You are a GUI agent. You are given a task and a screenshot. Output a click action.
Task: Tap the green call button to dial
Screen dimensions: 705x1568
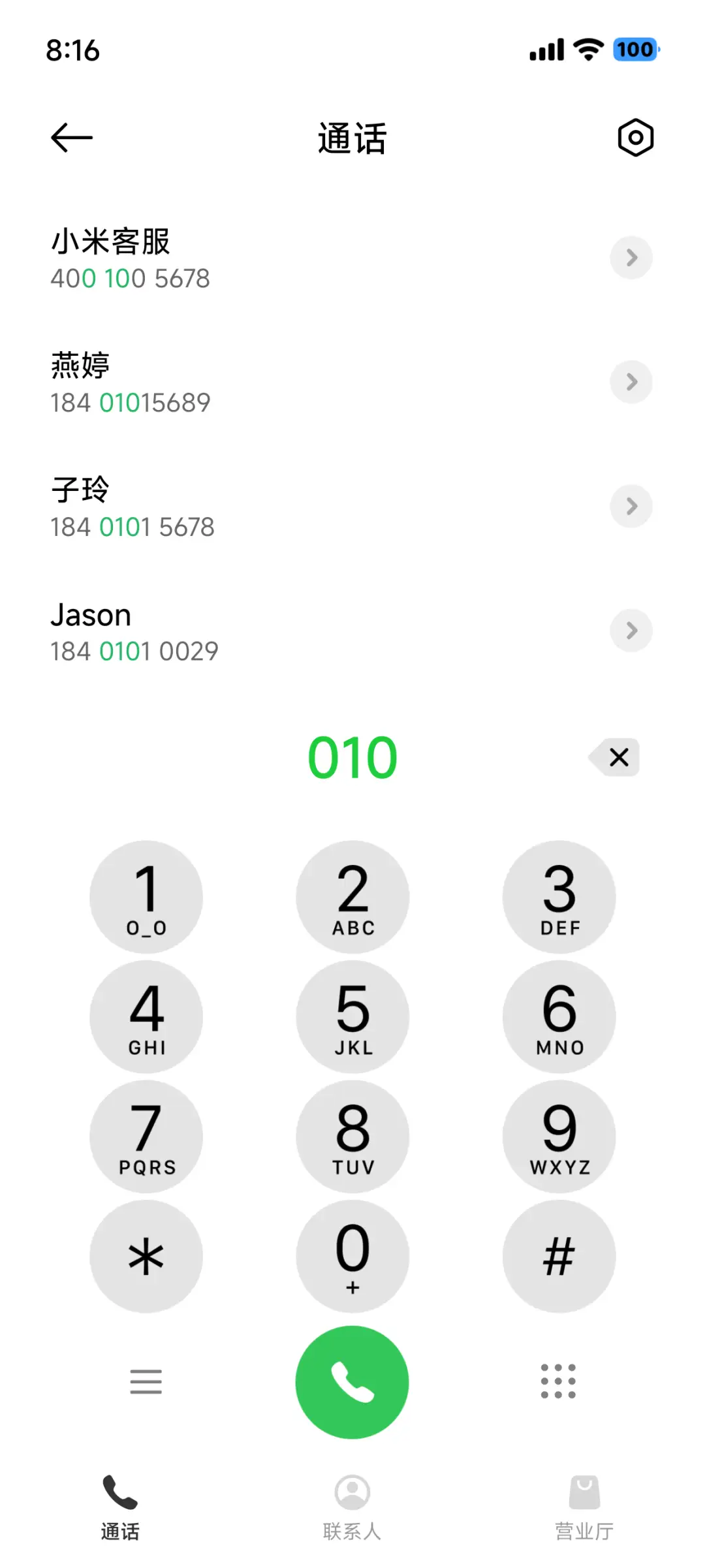[352, 1382]
